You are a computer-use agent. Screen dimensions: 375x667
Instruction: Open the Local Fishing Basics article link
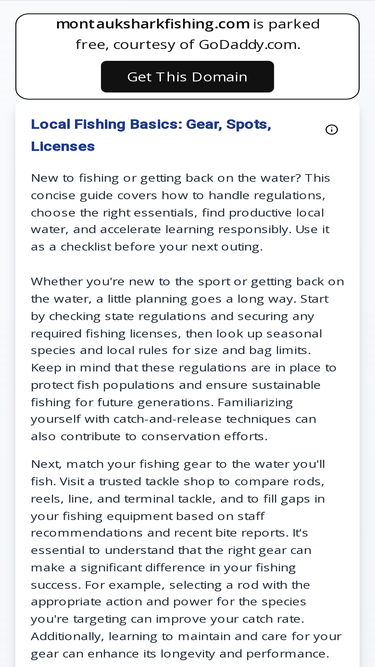(x=151, y=135)
